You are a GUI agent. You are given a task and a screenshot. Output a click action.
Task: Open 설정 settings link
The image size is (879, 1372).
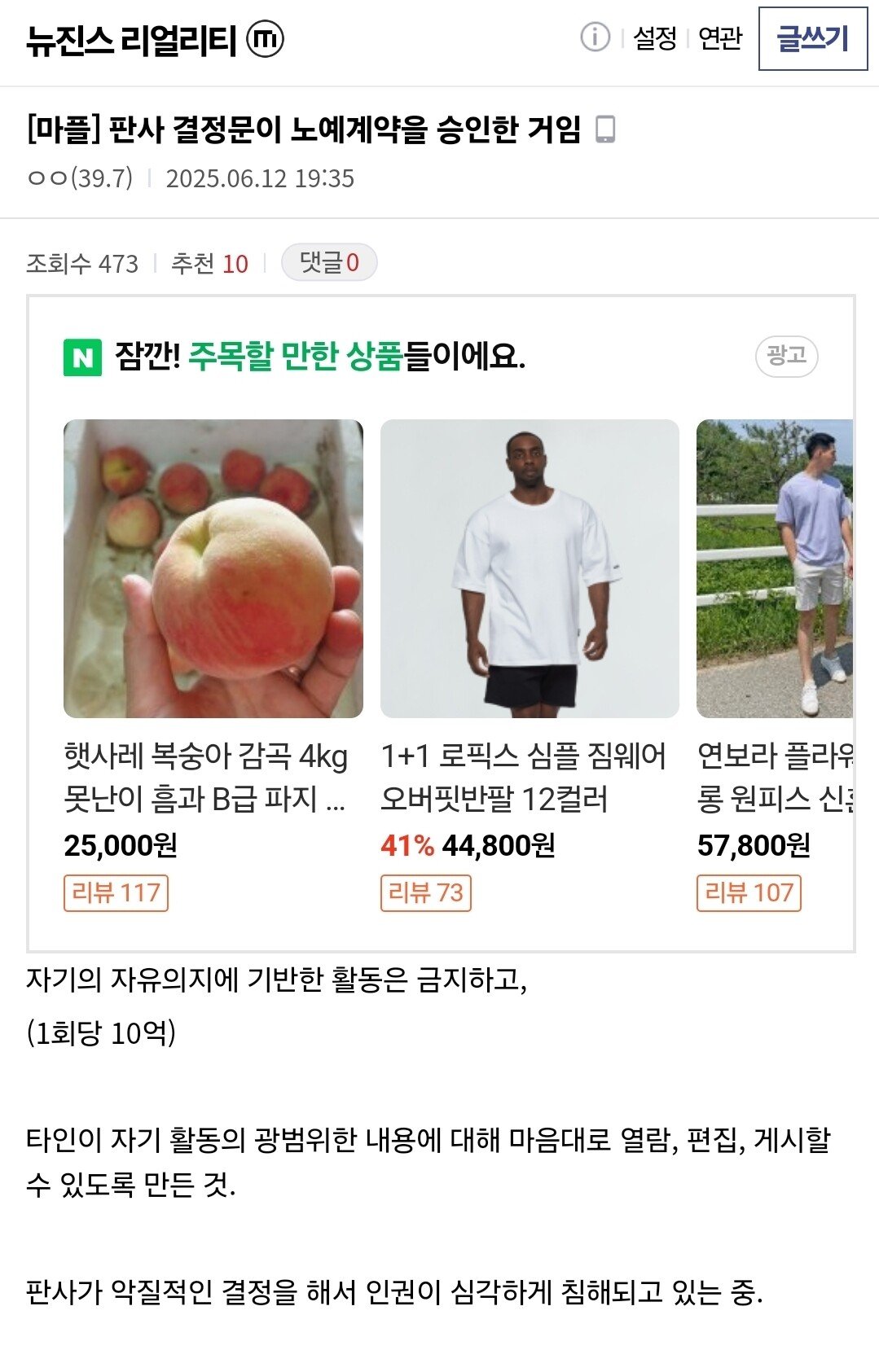coord(655,37)
